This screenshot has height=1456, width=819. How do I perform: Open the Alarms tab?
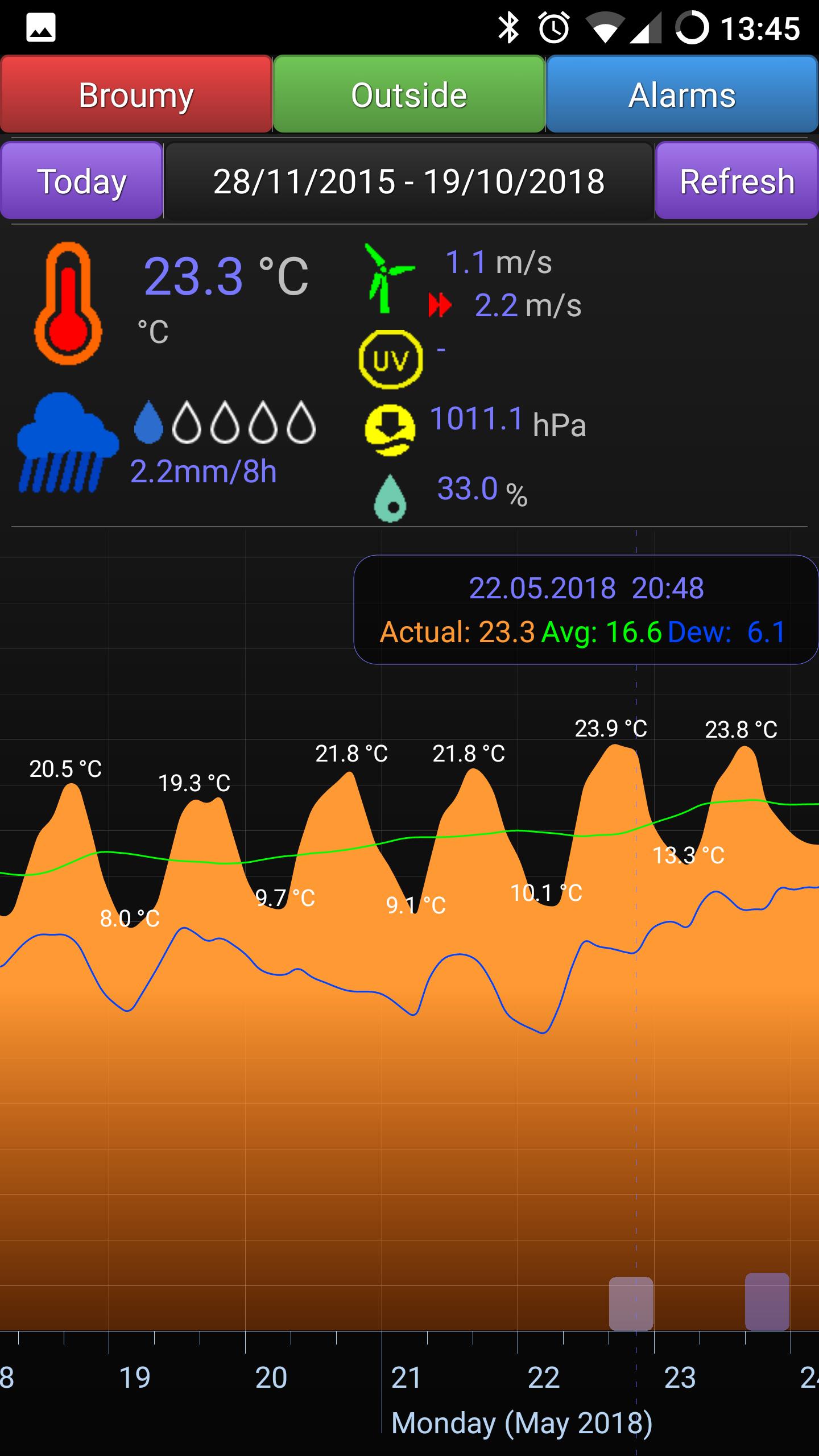coord(682,94)
